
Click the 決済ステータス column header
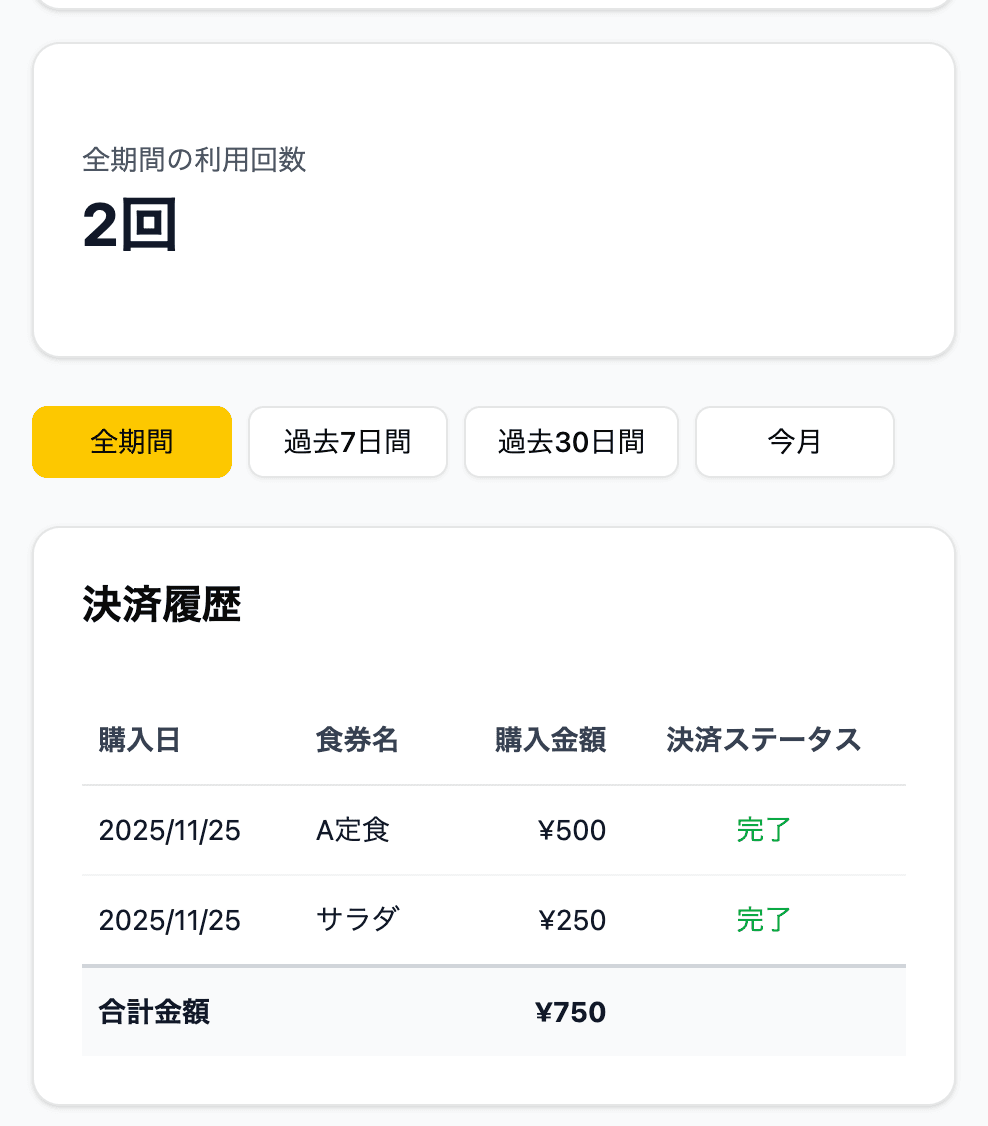763,740
